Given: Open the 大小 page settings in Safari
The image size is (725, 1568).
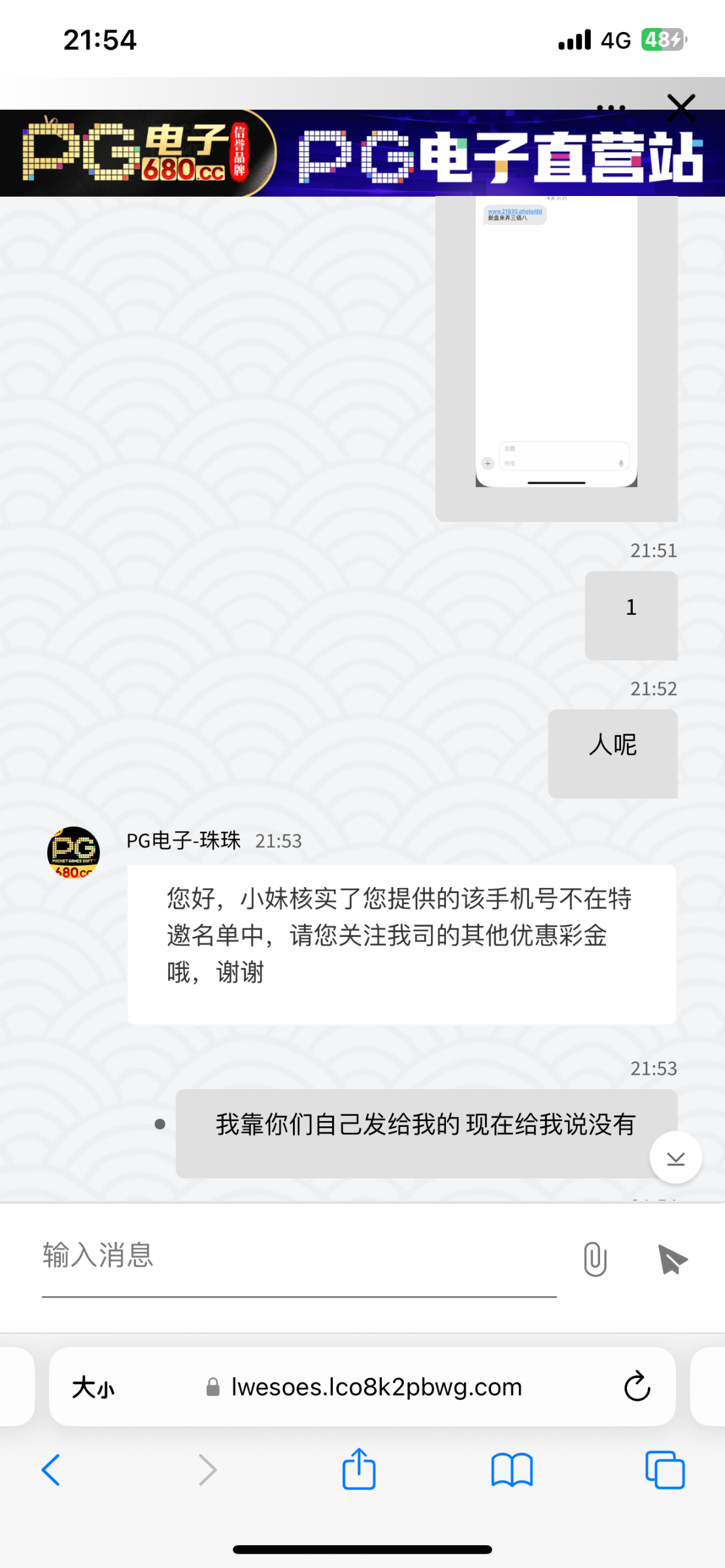Looking at the screenshot, I should tap(93, 1387).
